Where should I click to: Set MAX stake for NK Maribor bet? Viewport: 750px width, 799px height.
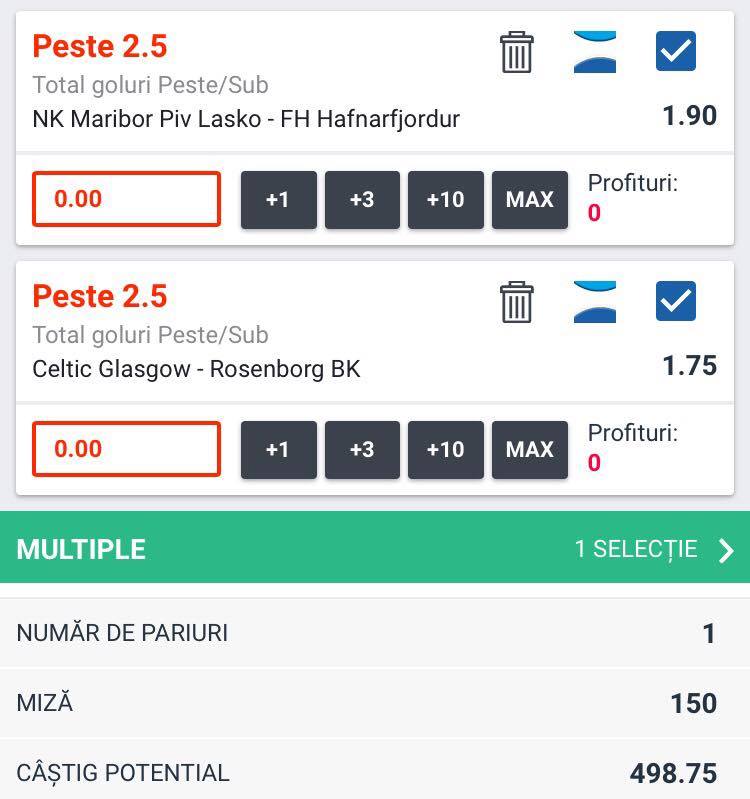click(530, 200)
